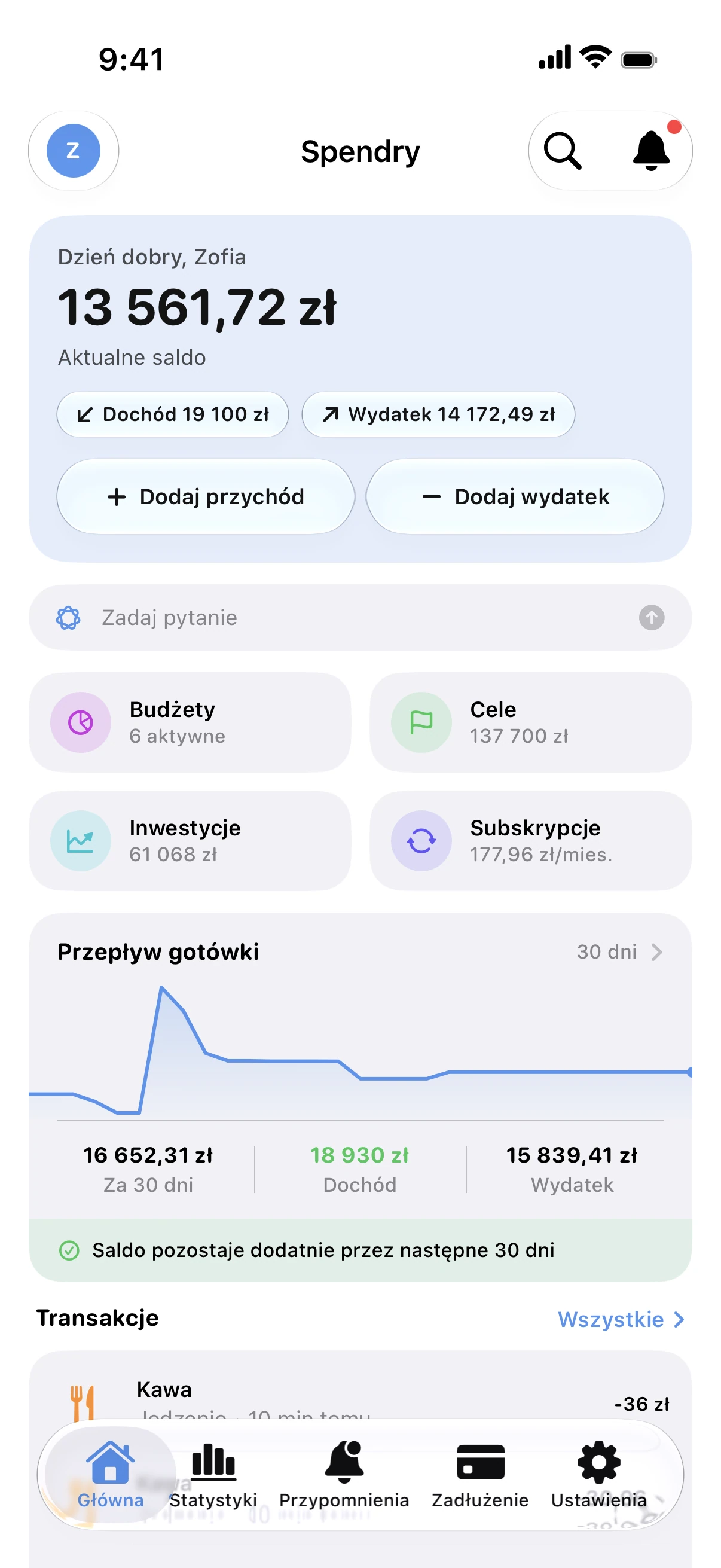Tap Dodaj przychód button
721x1568 pixels.
tap(206, 496)
